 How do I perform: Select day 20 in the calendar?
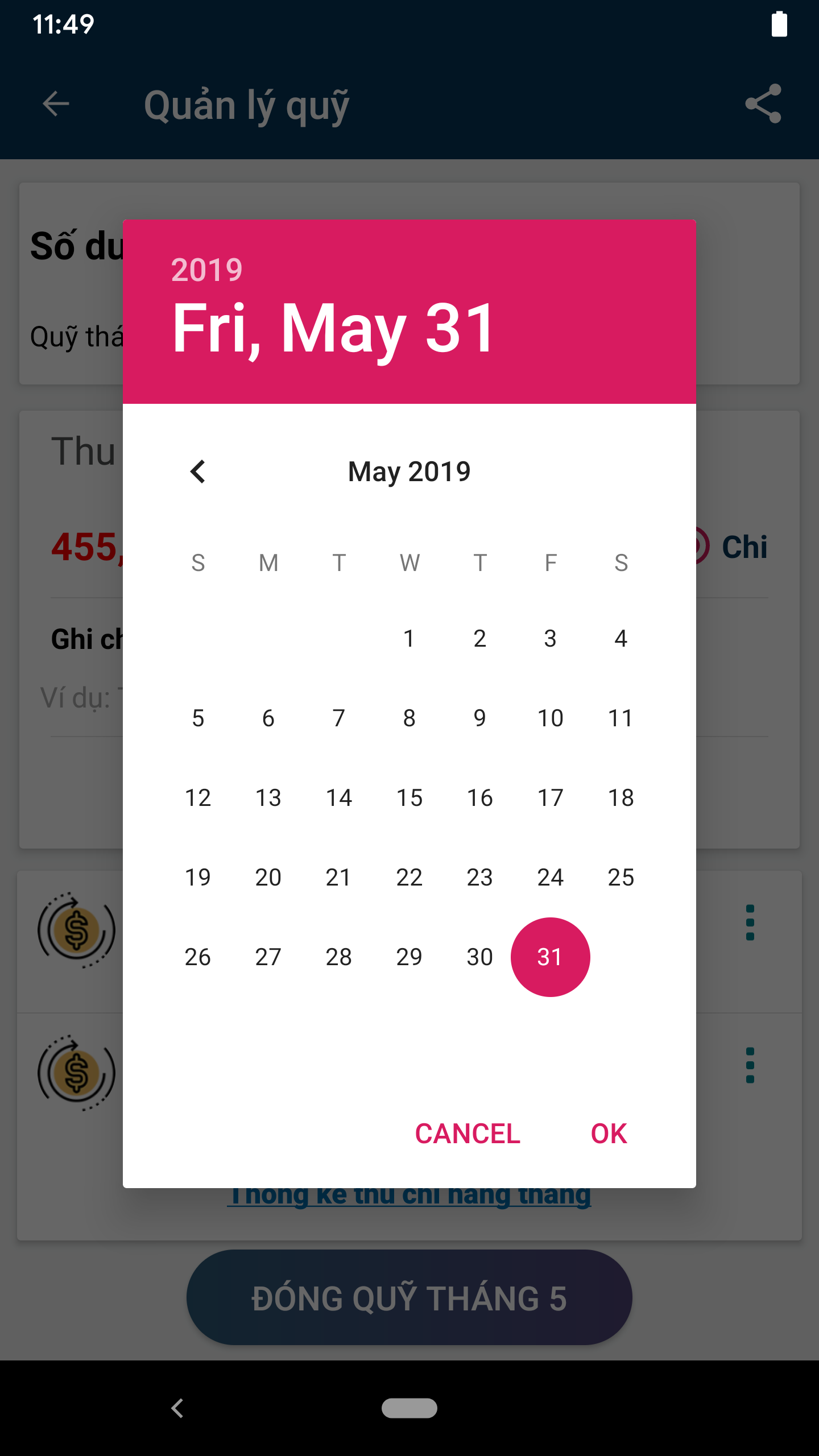point(268,878)
